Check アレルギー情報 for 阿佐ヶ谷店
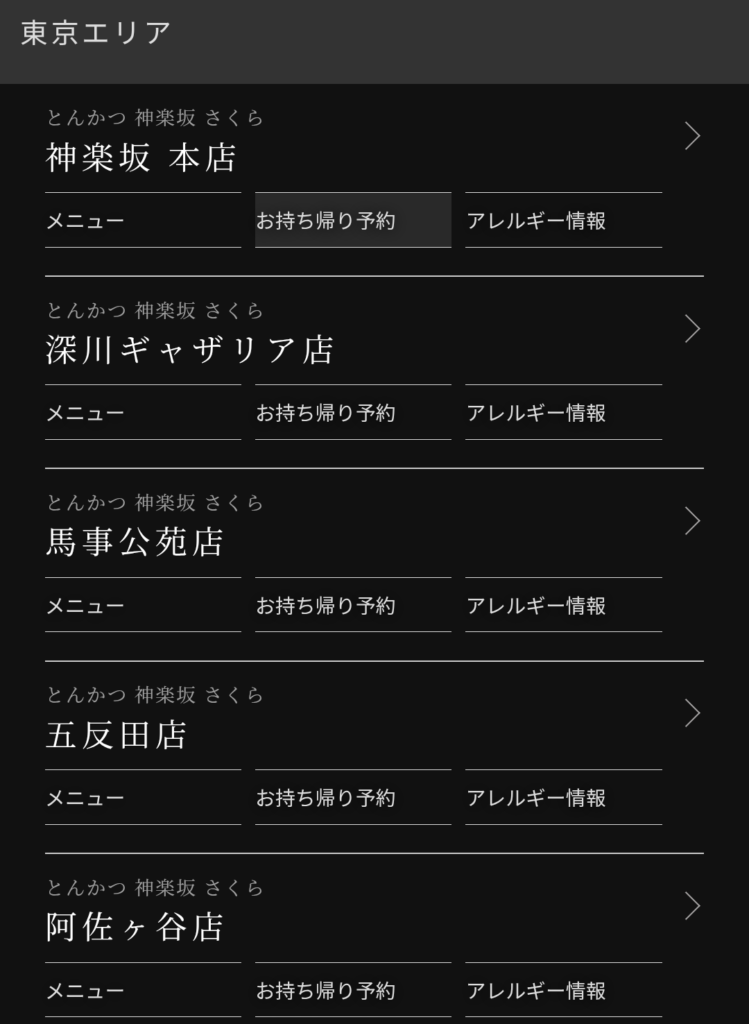The width and height of the screenshot is (749, 1024). coord(562,991)
